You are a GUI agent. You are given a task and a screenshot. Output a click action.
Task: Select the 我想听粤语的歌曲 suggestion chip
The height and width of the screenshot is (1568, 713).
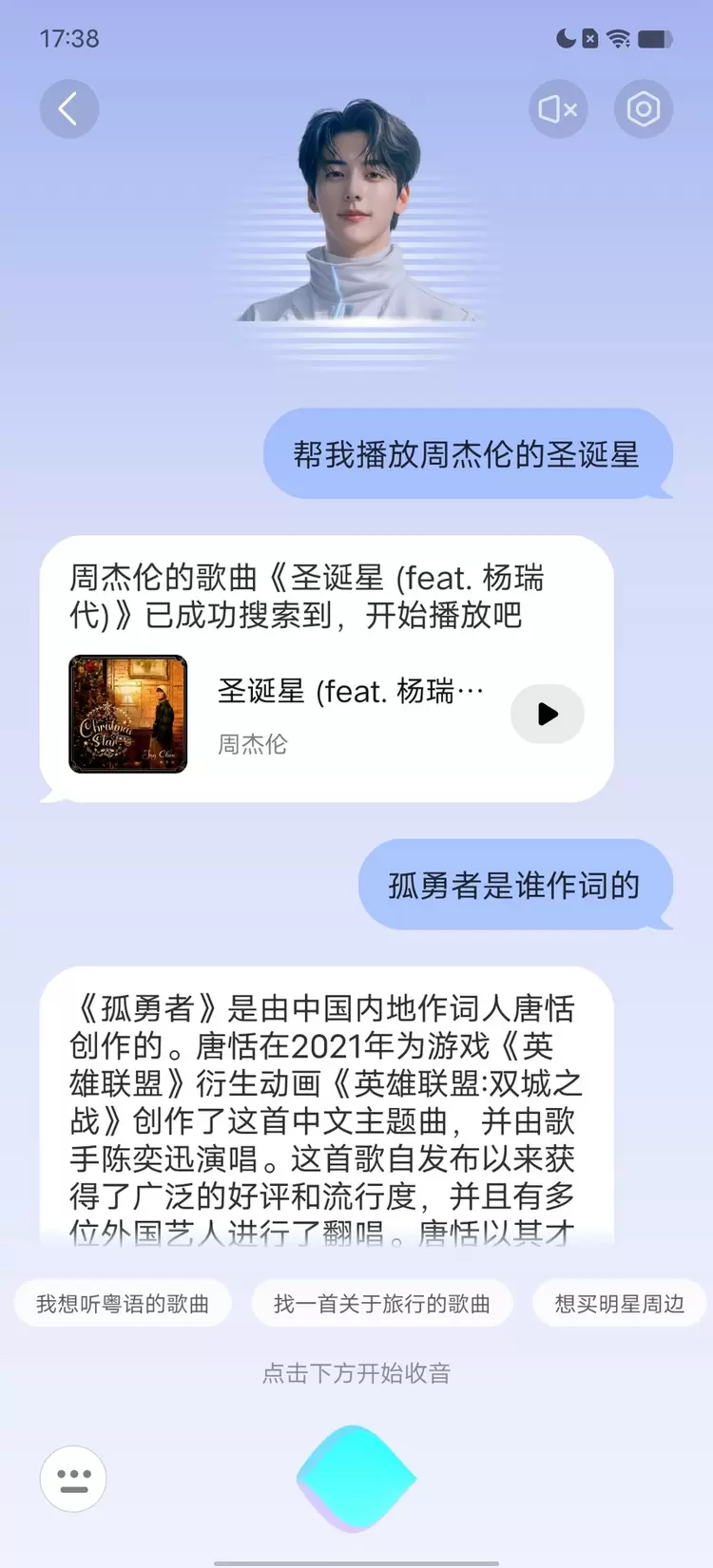[x=123, y=1304]
